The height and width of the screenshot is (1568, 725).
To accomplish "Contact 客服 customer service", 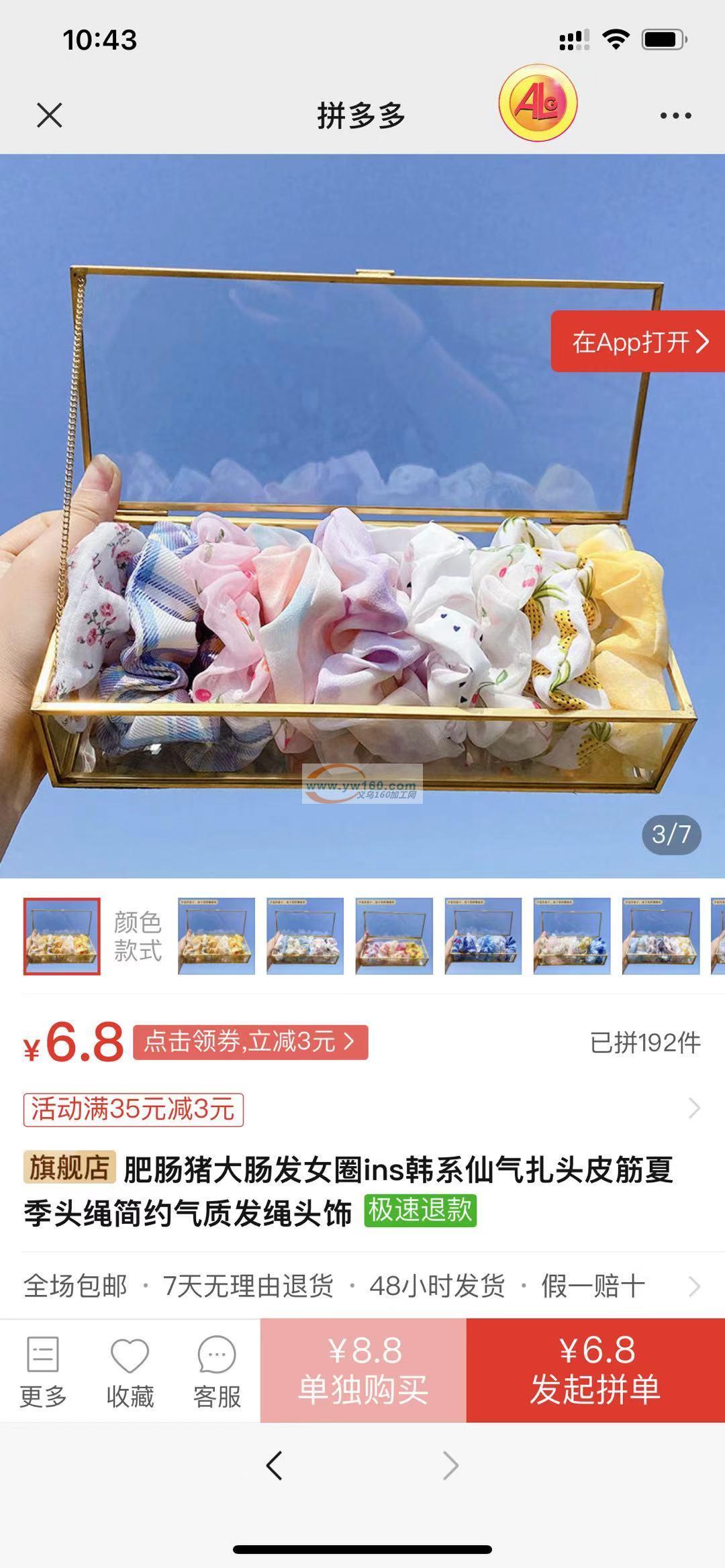I will [x=217, y=1371].
